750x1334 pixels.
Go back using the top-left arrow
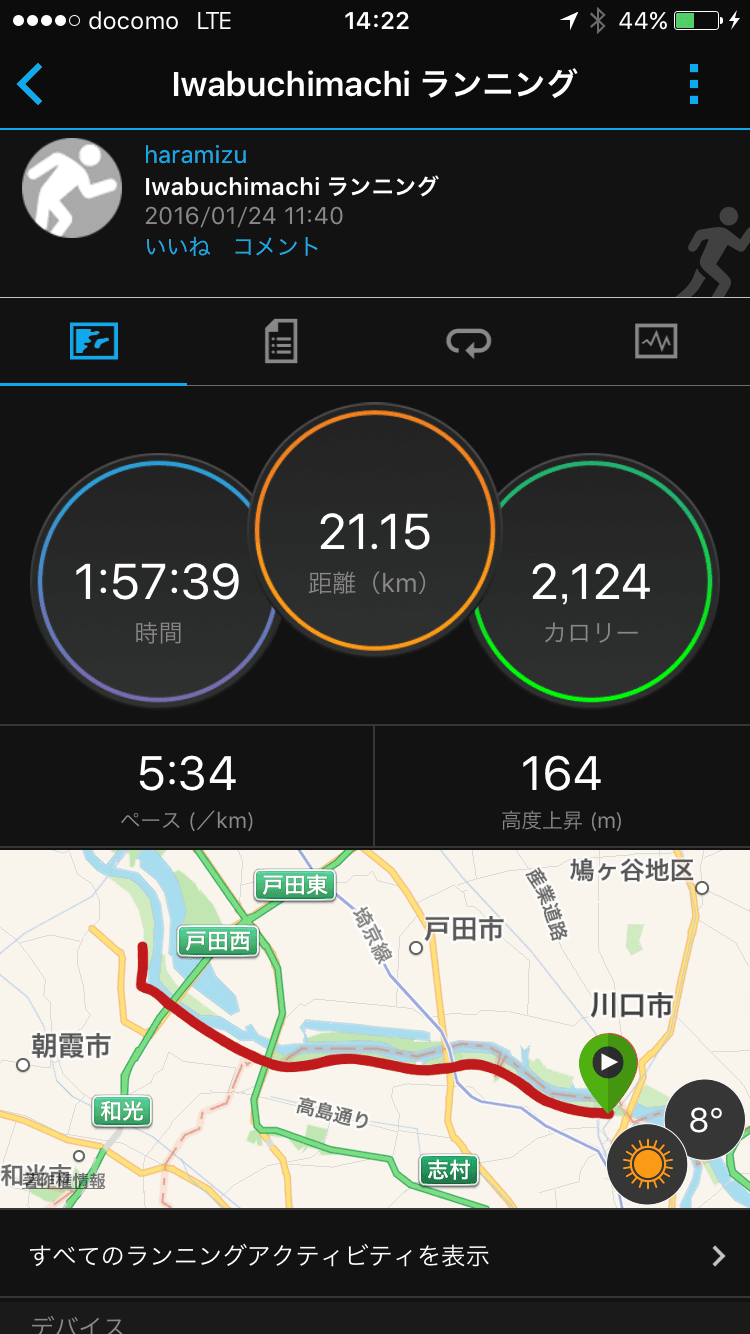[31, 84]
